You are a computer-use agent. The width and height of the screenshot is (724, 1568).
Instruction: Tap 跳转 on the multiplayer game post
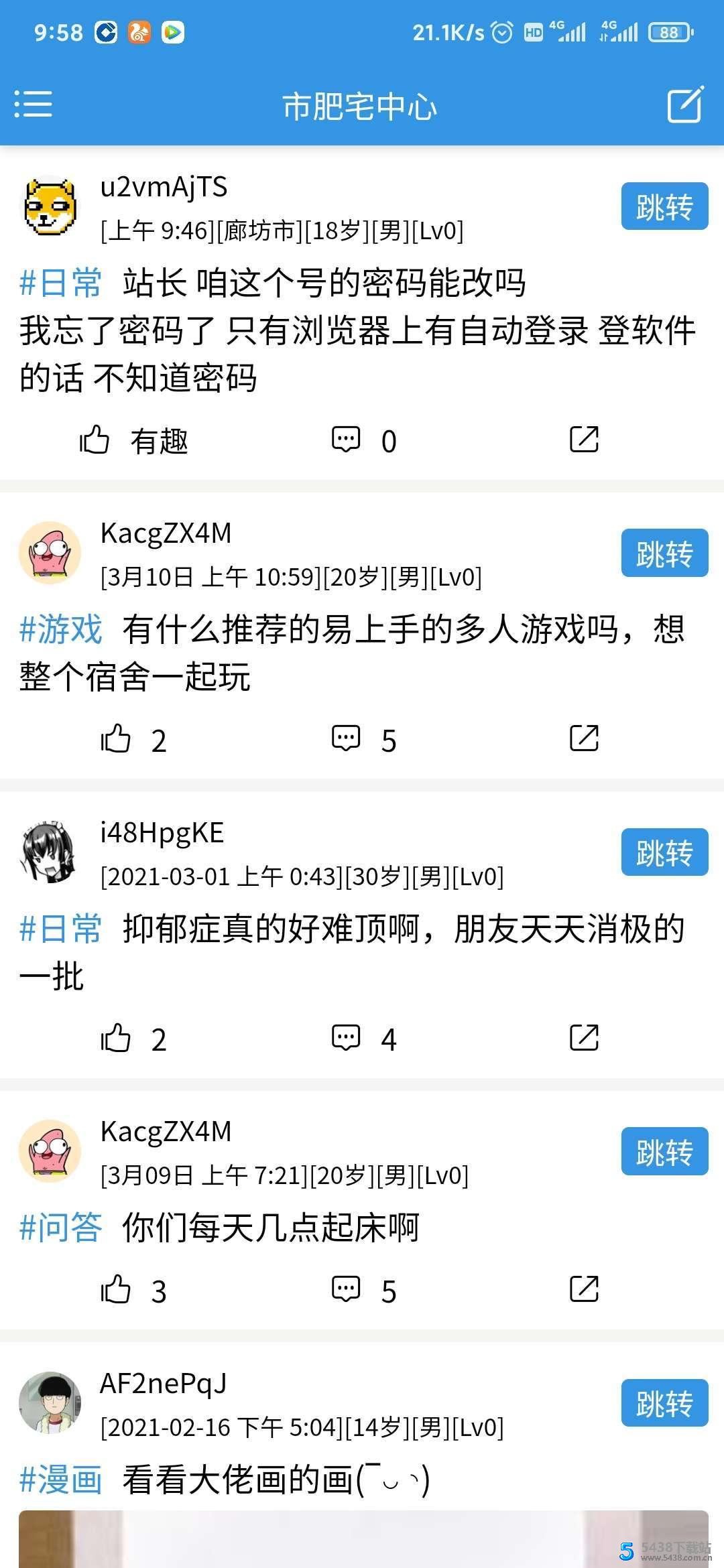tap(664, 553)
